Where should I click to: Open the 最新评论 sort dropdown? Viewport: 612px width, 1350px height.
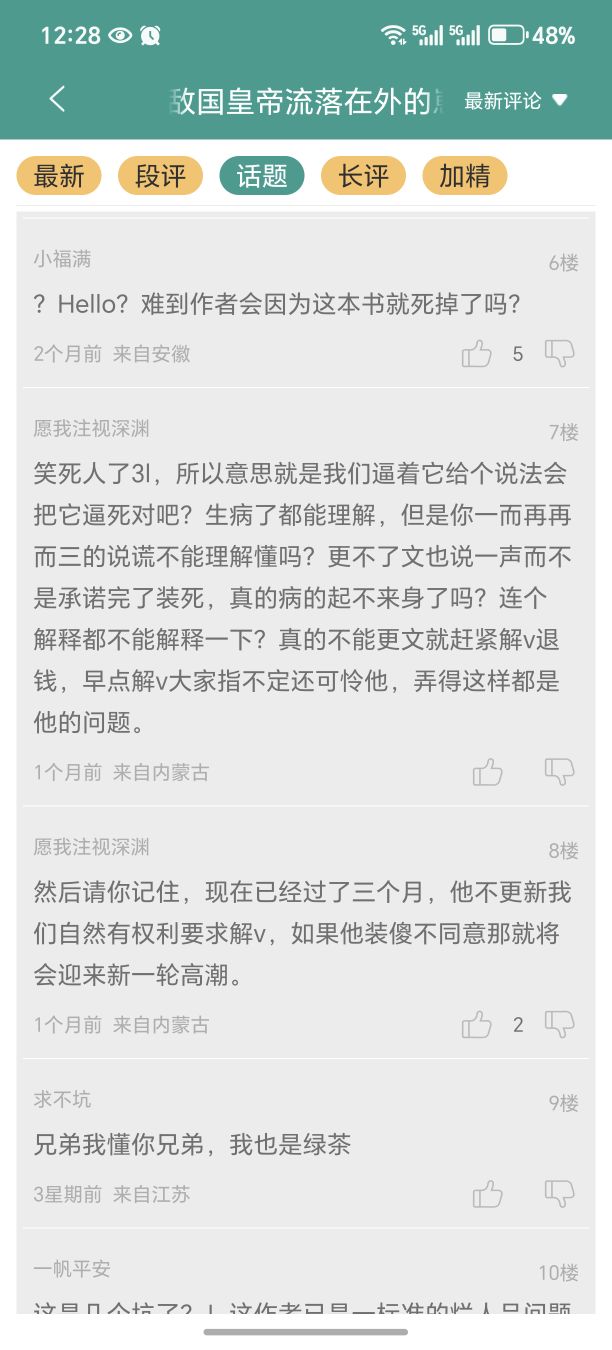tap(515, 100)
